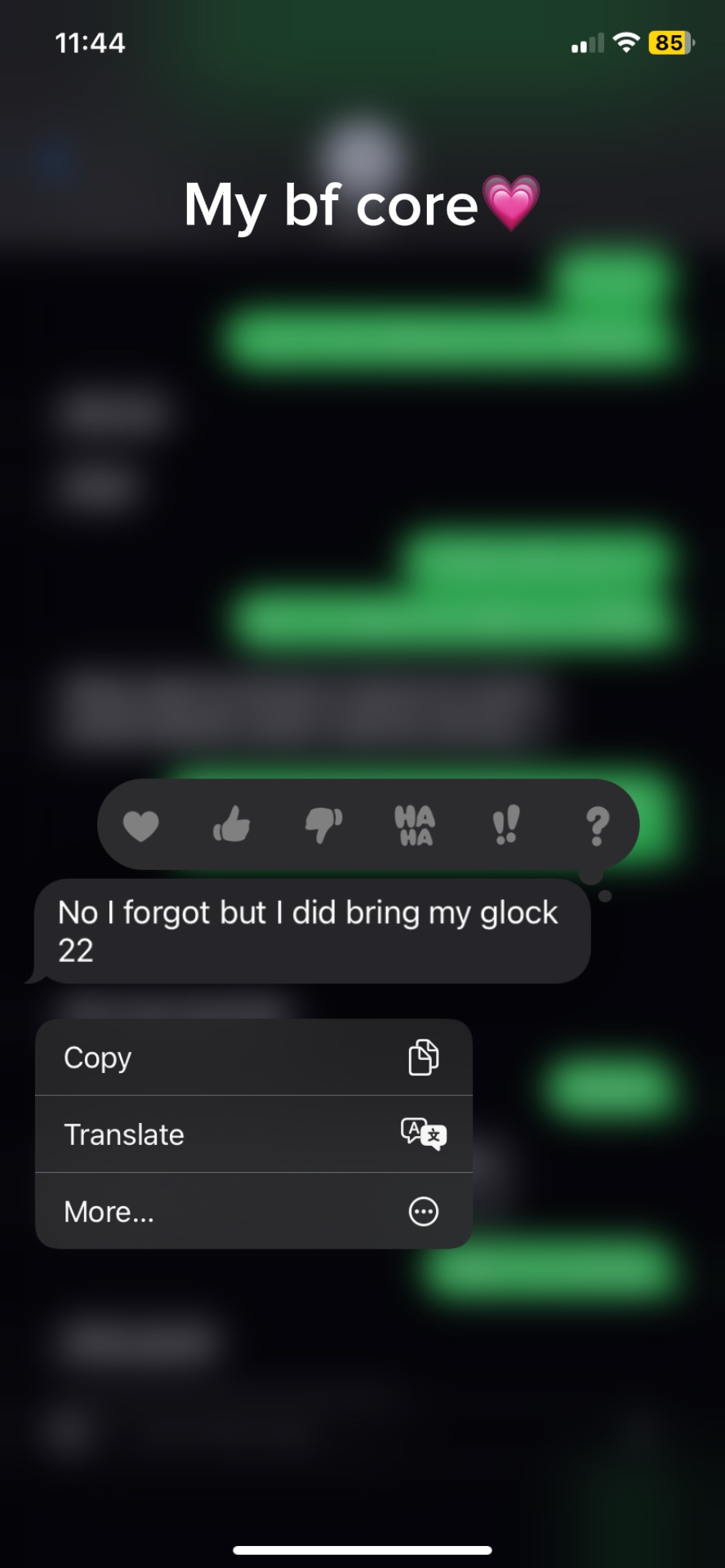725x1568 pixels.
Task: Open the More… options
Action: click(x=254, y=1211)
